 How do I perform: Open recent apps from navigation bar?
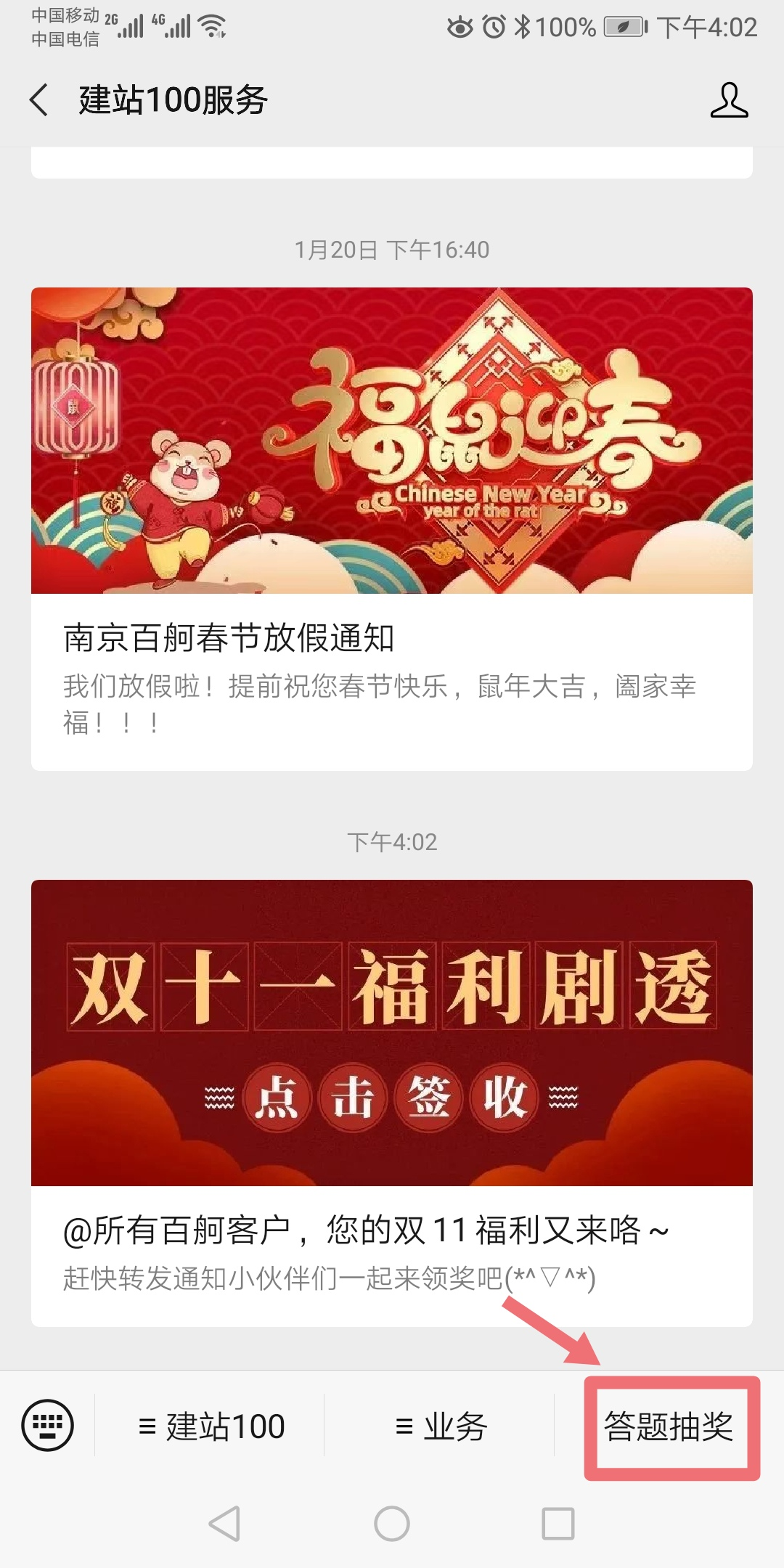(558, 1523)
